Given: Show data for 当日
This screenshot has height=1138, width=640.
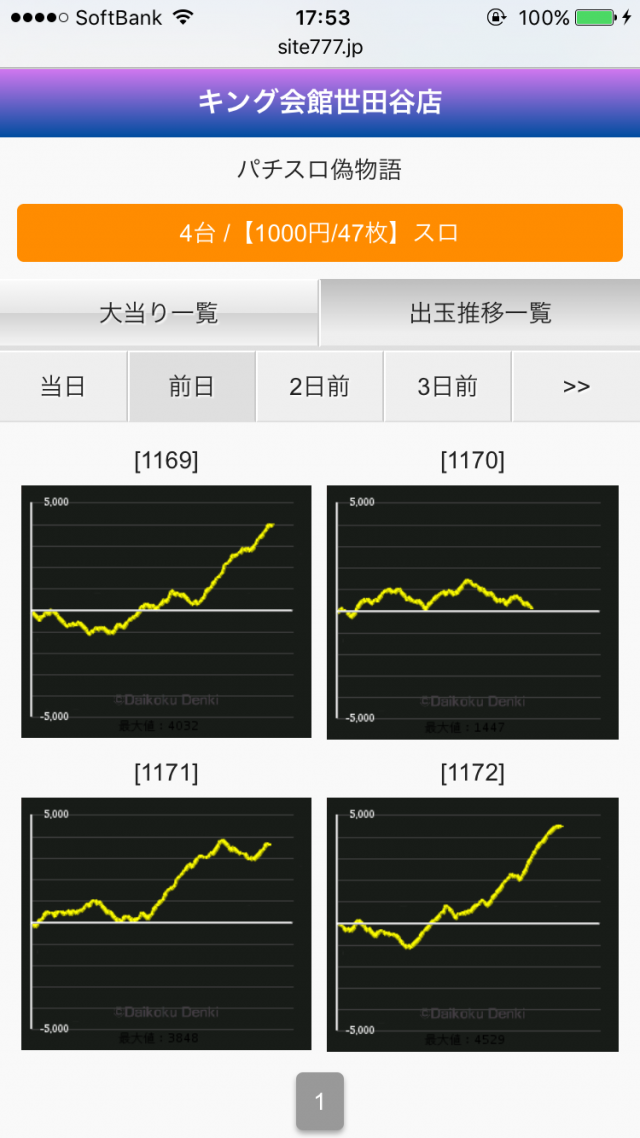Looking at the screenshot, I should [x=63, y=386].
